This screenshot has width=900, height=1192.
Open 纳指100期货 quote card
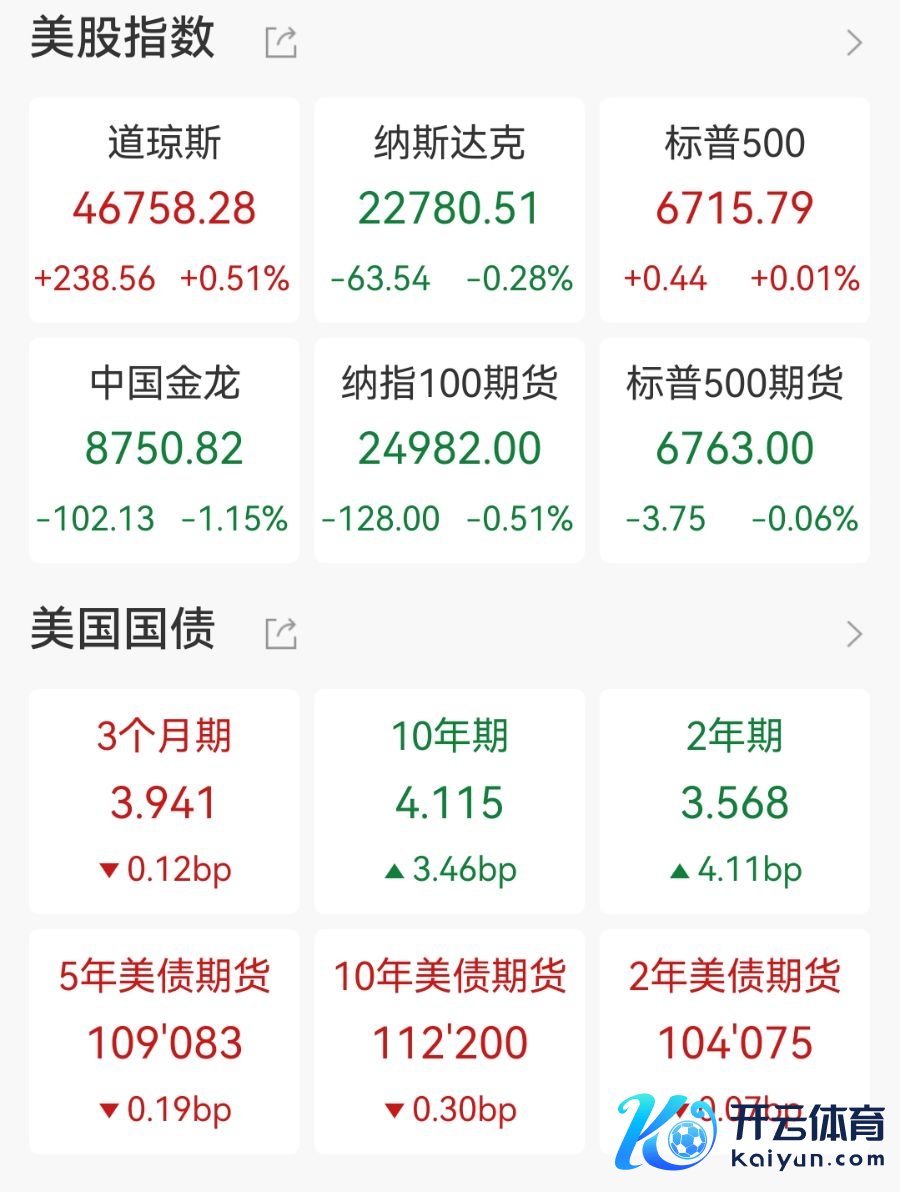click(x=449, y=450)
